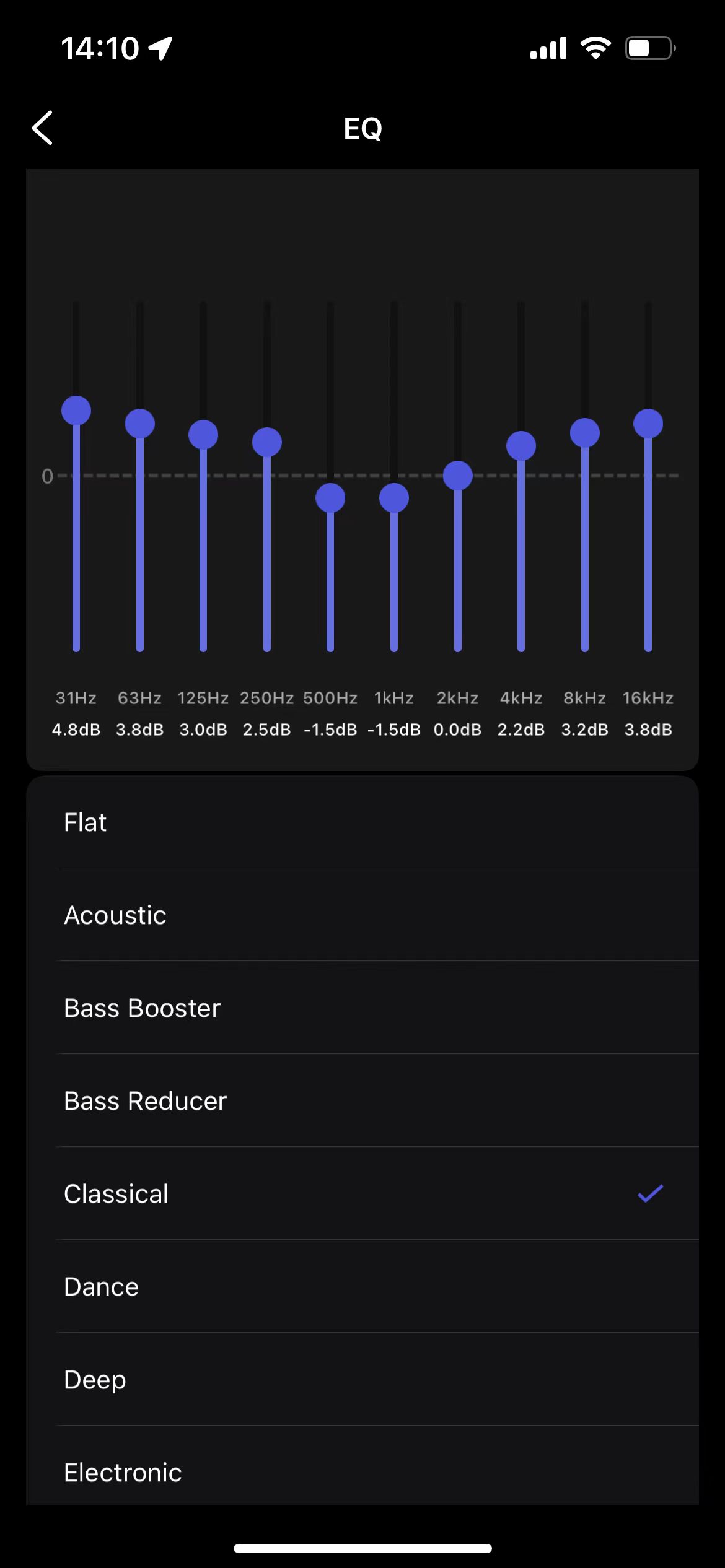This screenshot has height=1568, width=725.
Task: Tap the 63Hz slider handle
Action: (140, 424)
